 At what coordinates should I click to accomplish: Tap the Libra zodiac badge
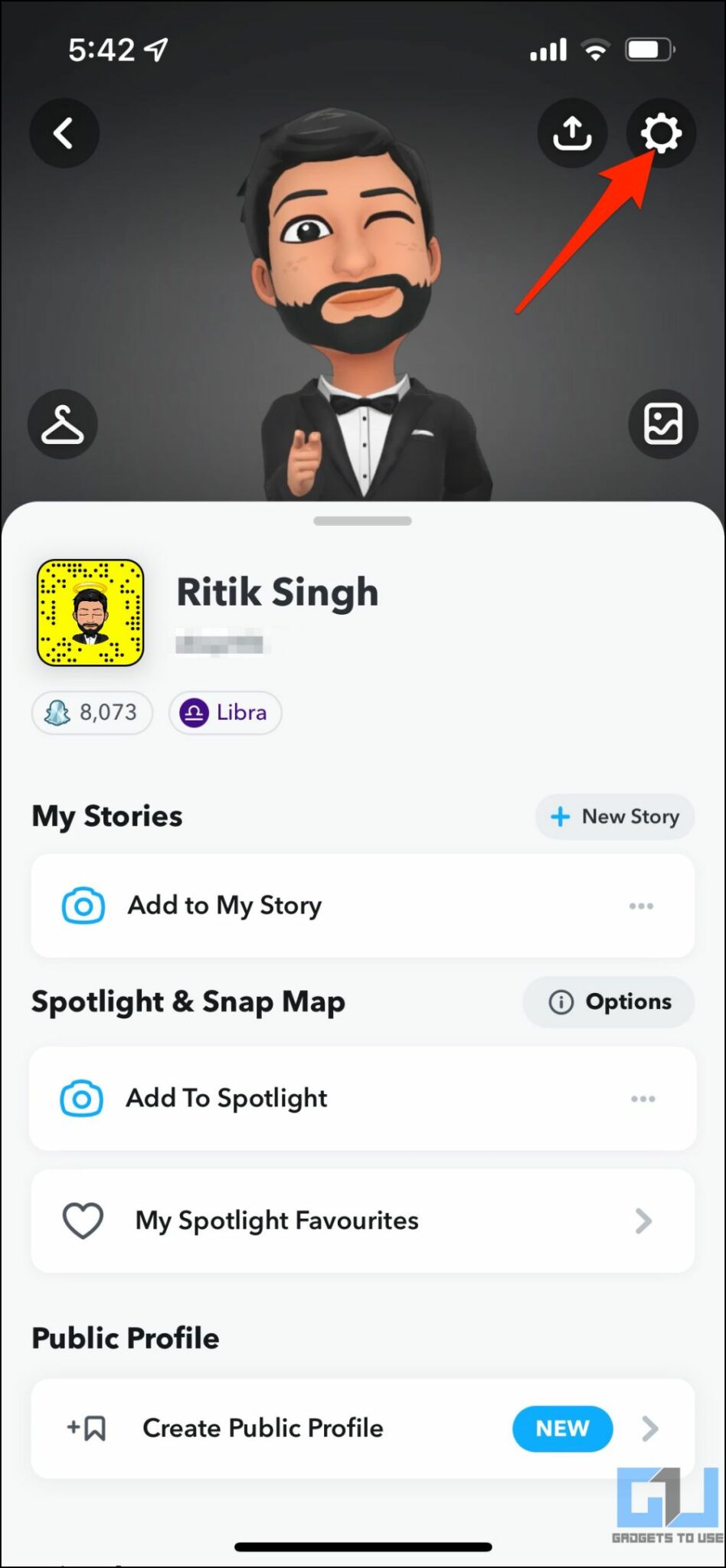click(x=225, y=712)
